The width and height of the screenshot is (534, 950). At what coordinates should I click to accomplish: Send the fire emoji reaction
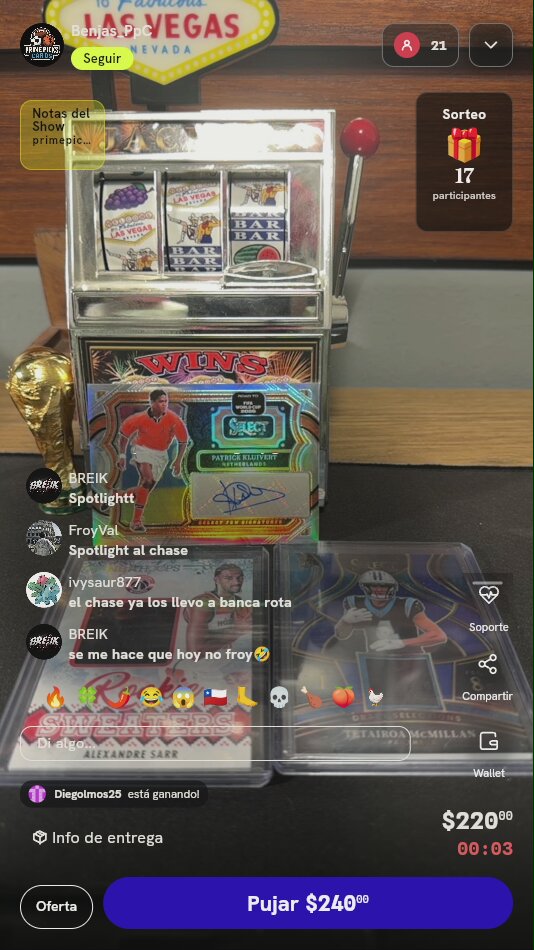[55, 698]
